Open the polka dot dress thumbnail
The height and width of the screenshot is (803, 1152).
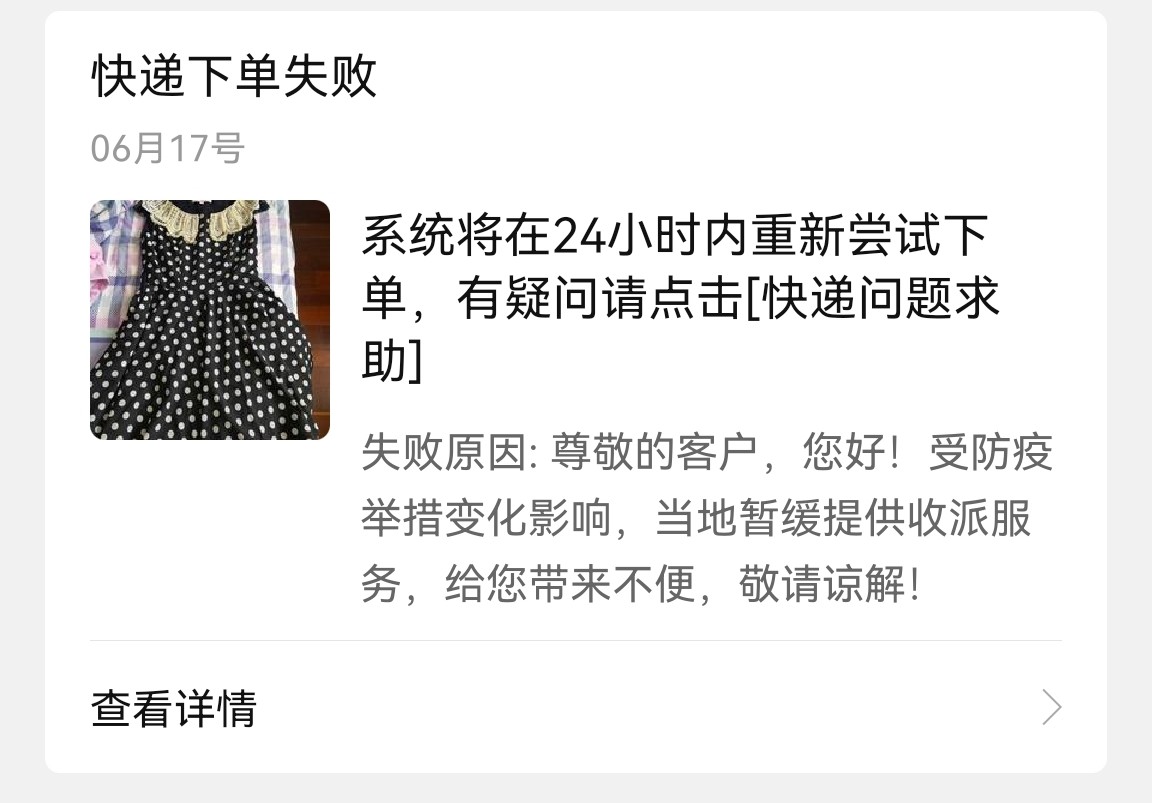coord(210,320)
